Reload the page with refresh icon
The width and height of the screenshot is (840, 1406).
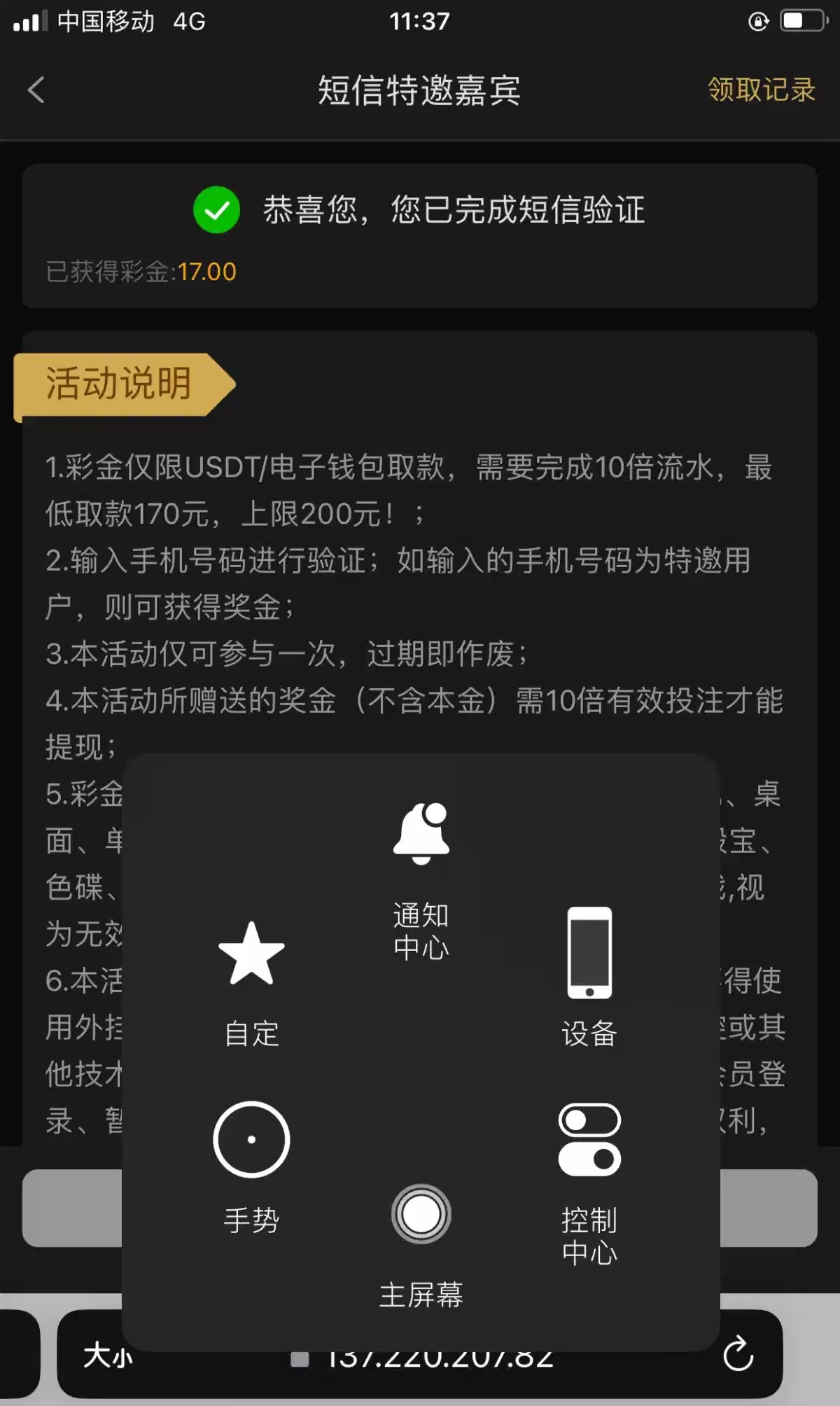[x=738, y=1354]
